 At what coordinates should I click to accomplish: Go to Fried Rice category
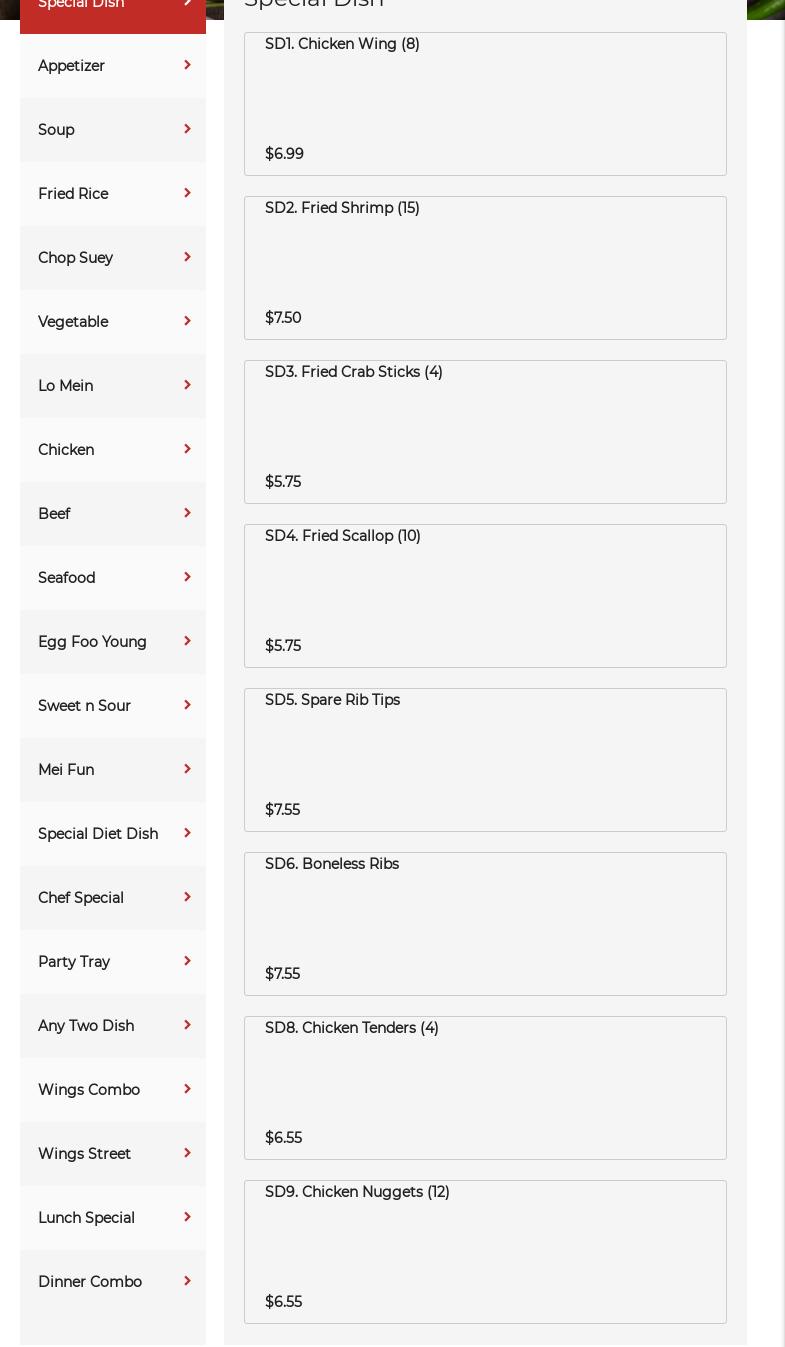coord(113,194)
